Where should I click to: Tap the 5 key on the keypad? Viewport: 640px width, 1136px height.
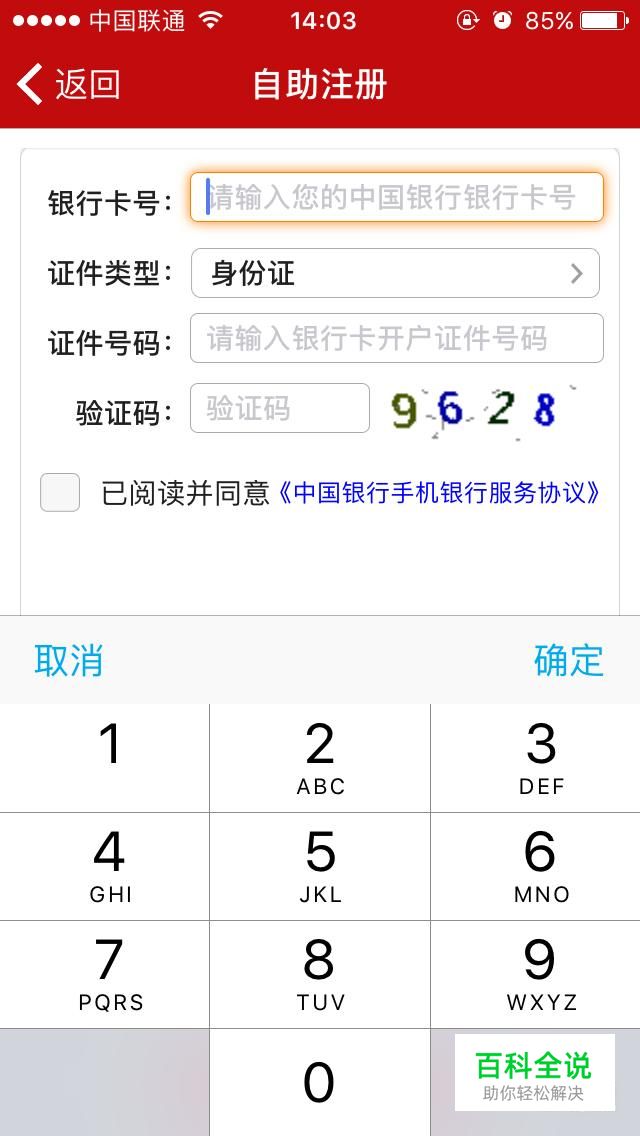pyautogui.click(x=320, y=866)
